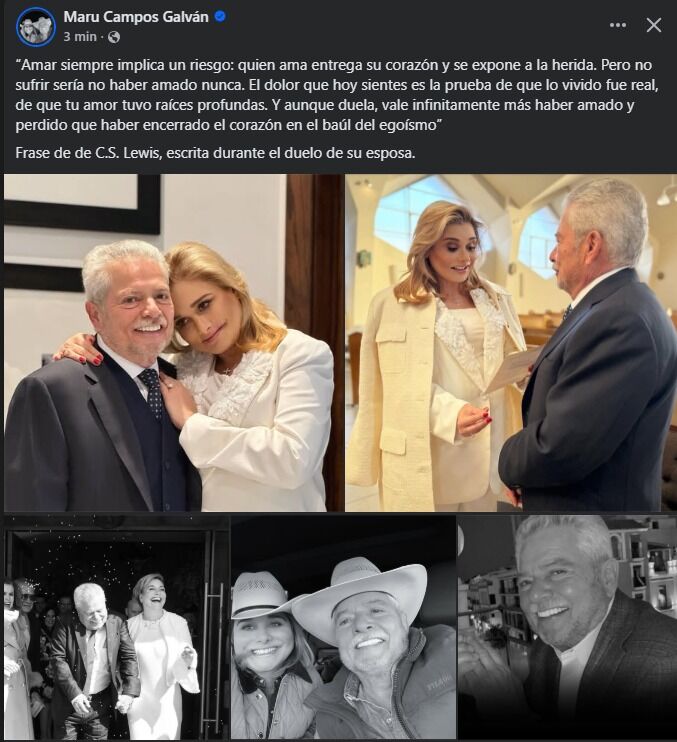Open photo of couple facing each other in chapel
Screen dimensions: 677x742
510,343
